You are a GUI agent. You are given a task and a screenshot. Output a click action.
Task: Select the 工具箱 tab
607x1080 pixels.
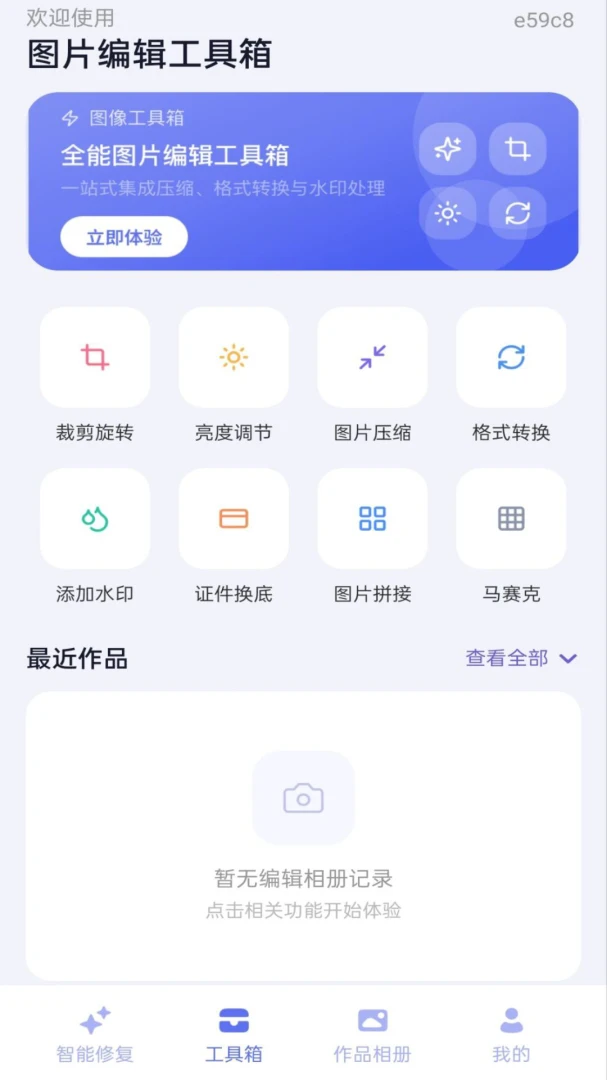click(x=234, y=1034)
